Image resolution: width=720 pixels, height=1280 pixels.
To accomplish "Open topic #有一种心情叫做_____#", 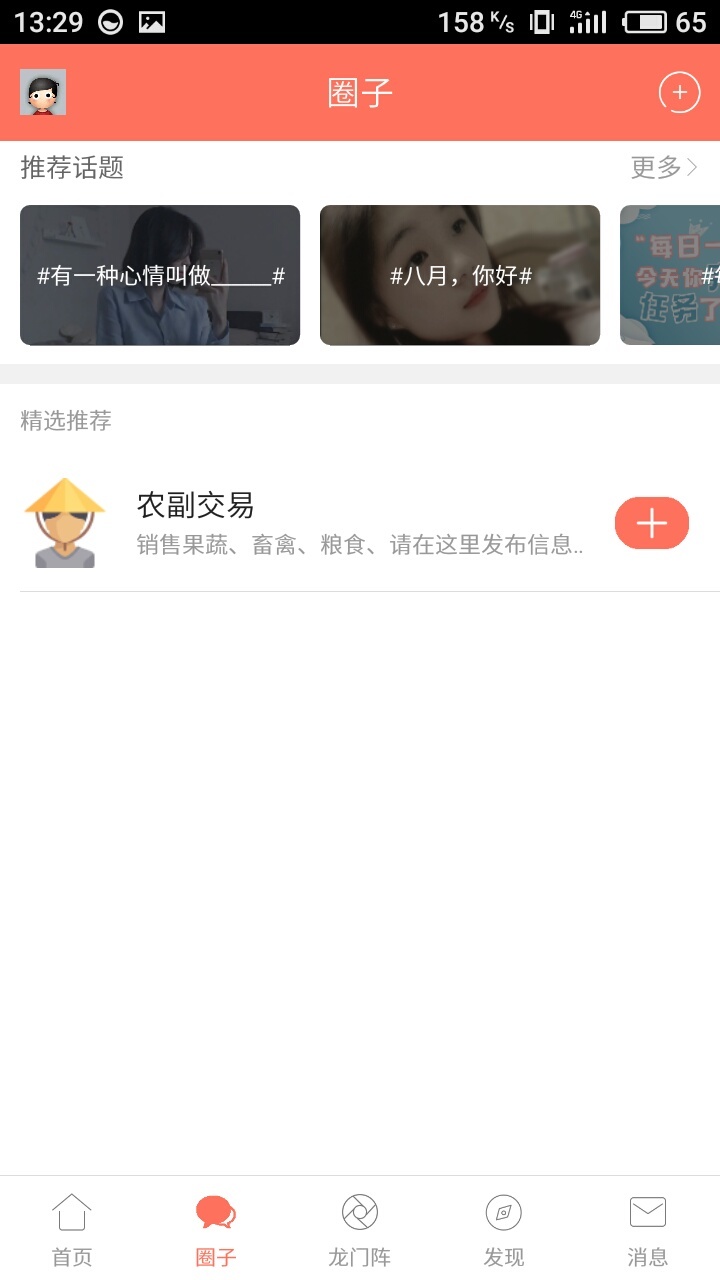I will pos(160,275).
